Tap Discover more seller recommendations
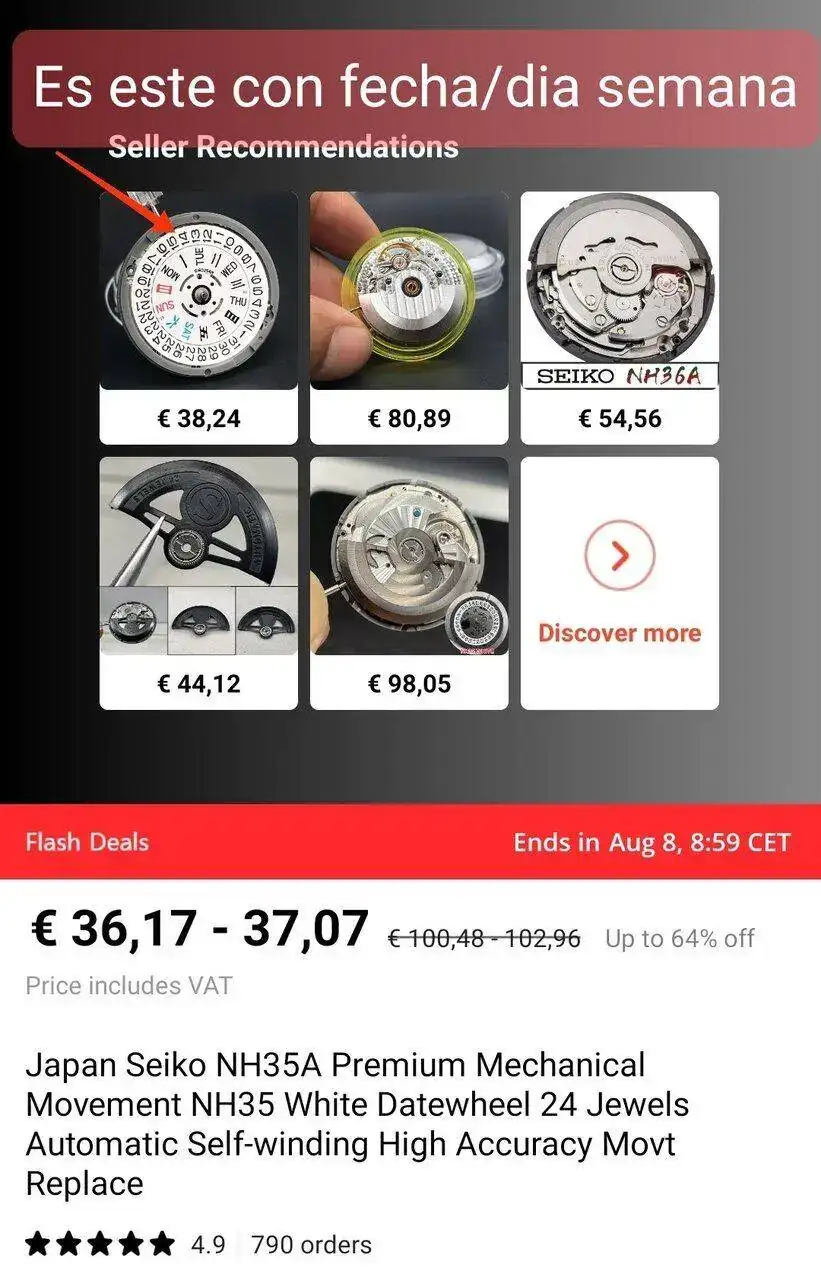 619,582
